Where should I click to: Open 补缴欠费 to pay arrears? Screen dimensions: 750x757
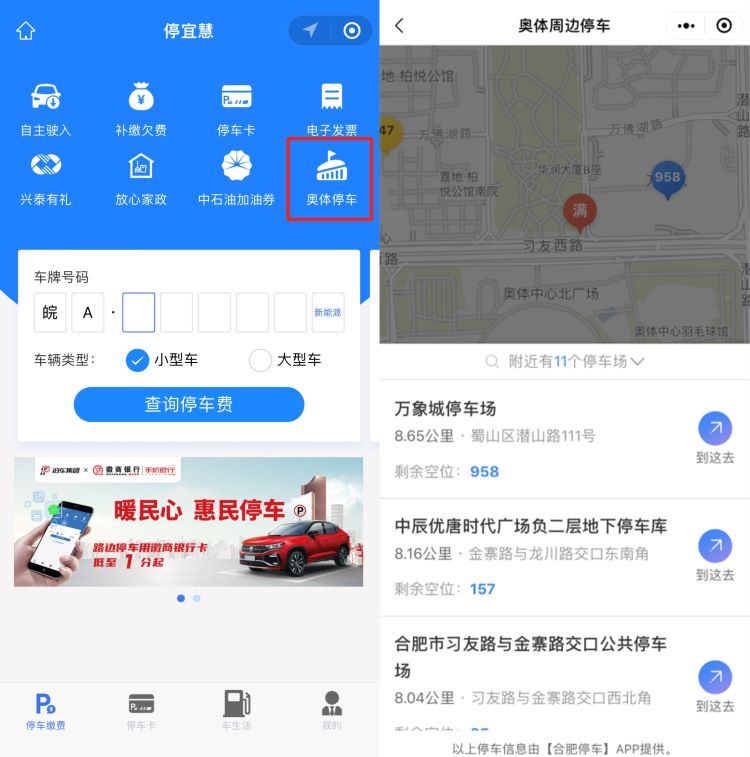(x=141, y=109)
